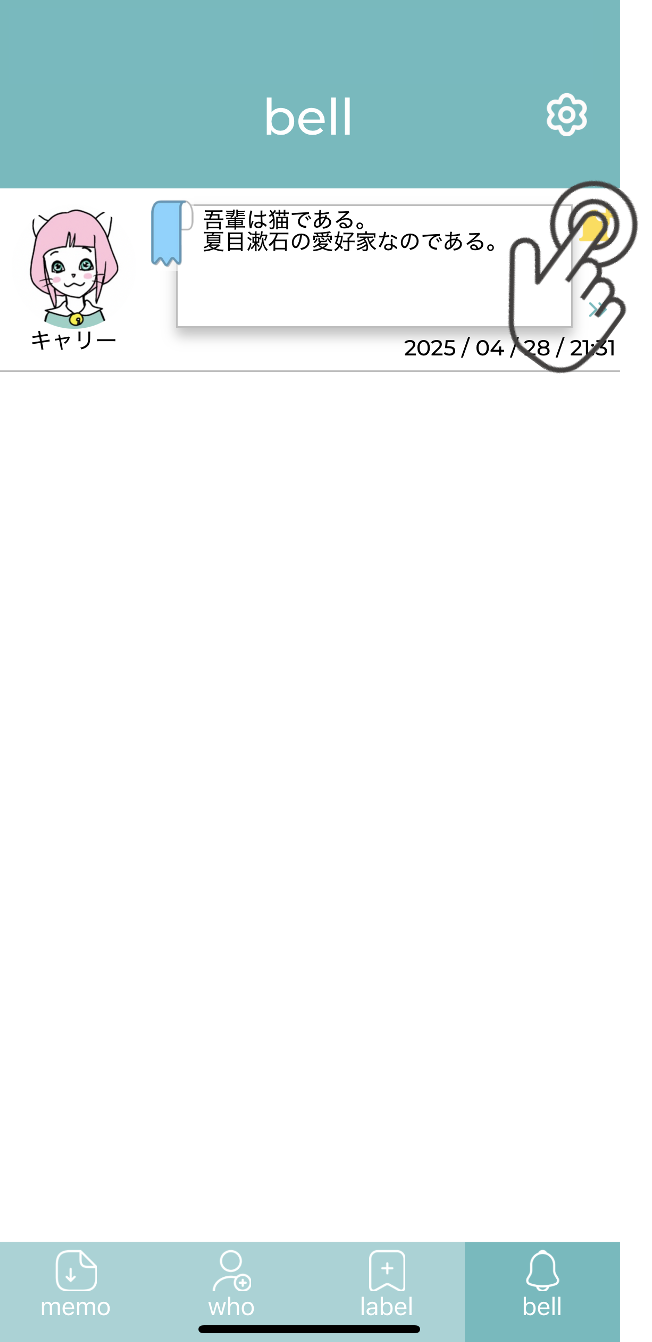Select the bell tab
652x1342 pixels.
pyautogui.click(x=542, y=1284)
